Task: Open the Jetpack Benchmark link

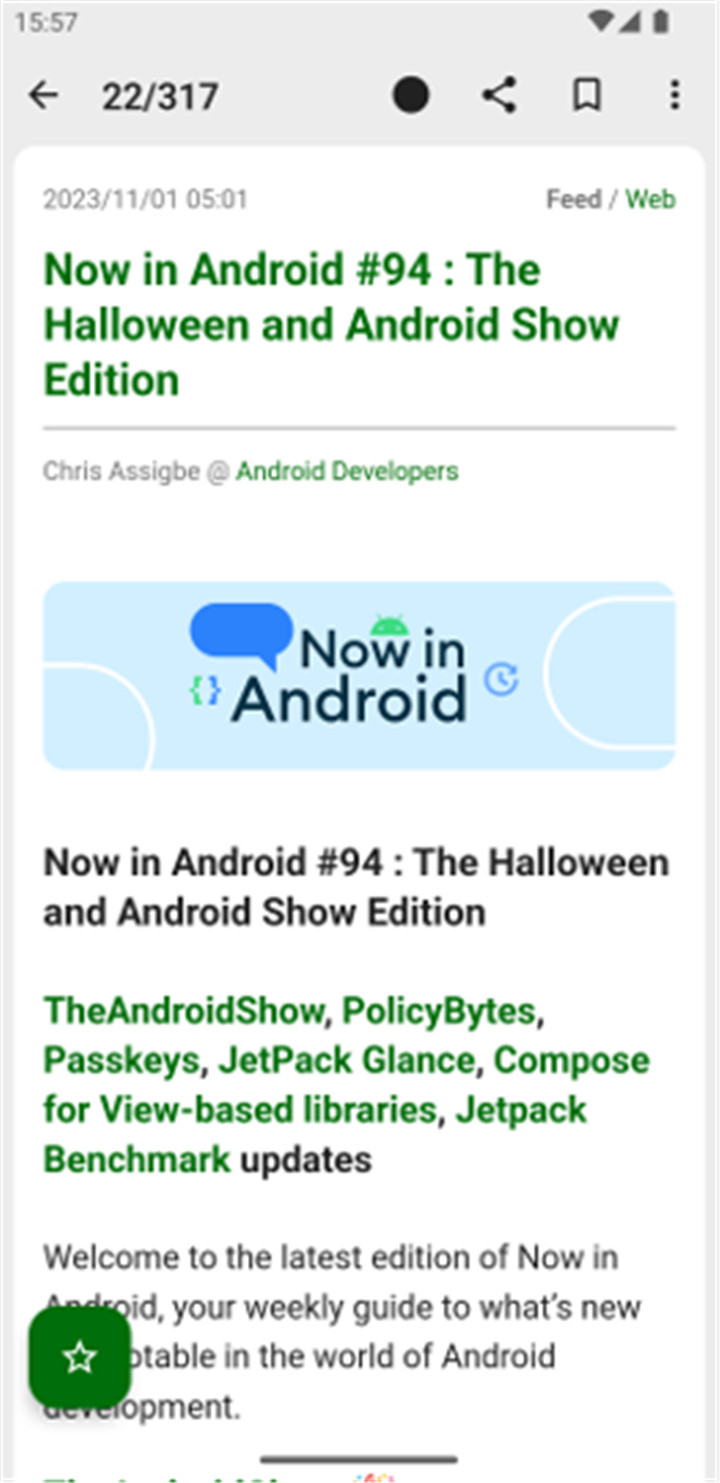Action: click(x=315, y=1135)
